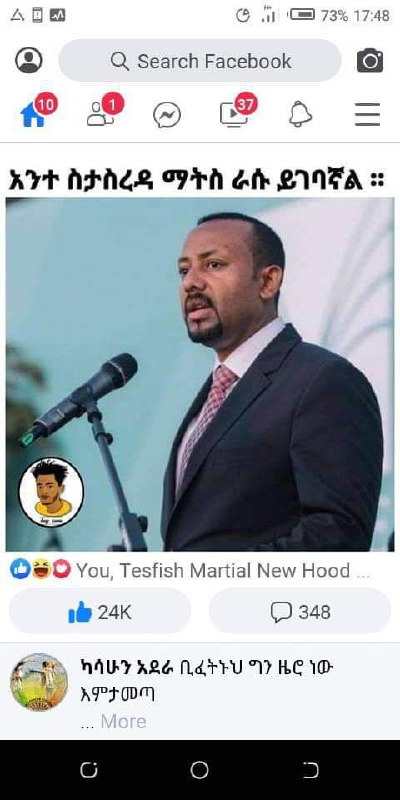View the reactions list with Tesfish Martial

tap(190, 570)
